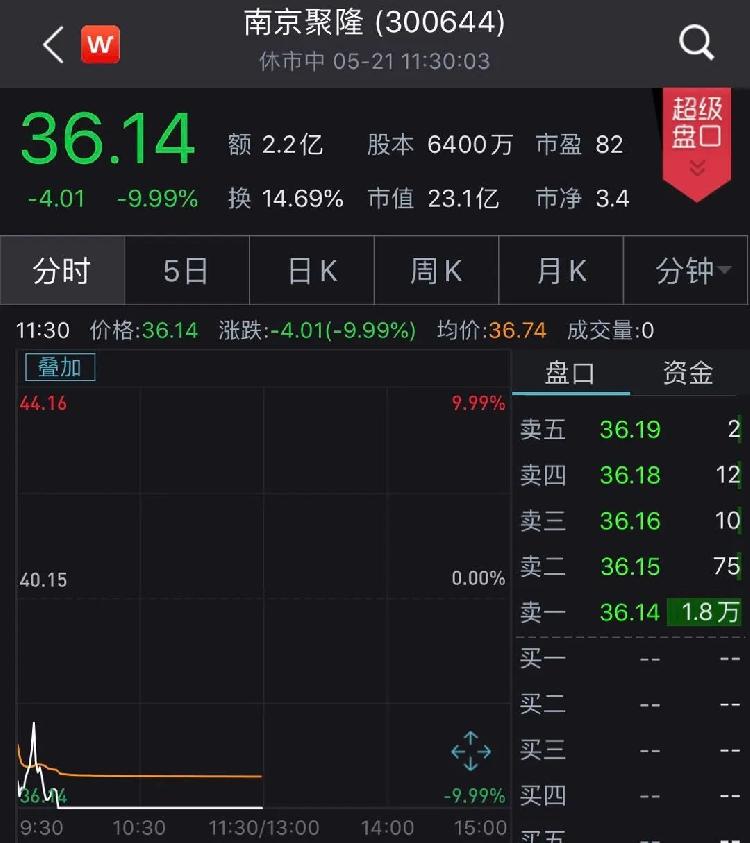Open the 分钟 interval dropdown
The height and width of the screenshot is (843, 750).
[x=686, y=271]
